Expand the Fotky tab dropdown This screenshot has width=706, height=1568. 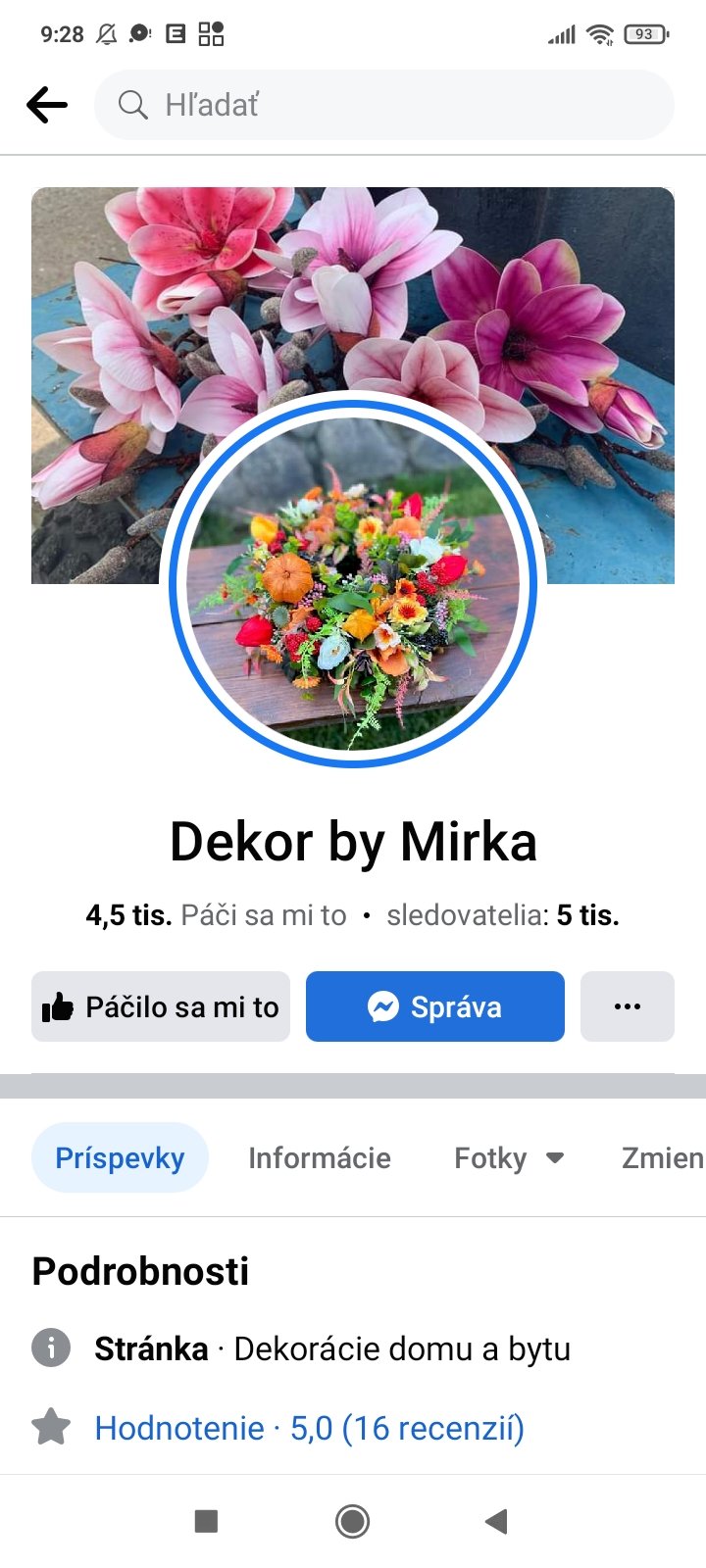pos(509,1157)
